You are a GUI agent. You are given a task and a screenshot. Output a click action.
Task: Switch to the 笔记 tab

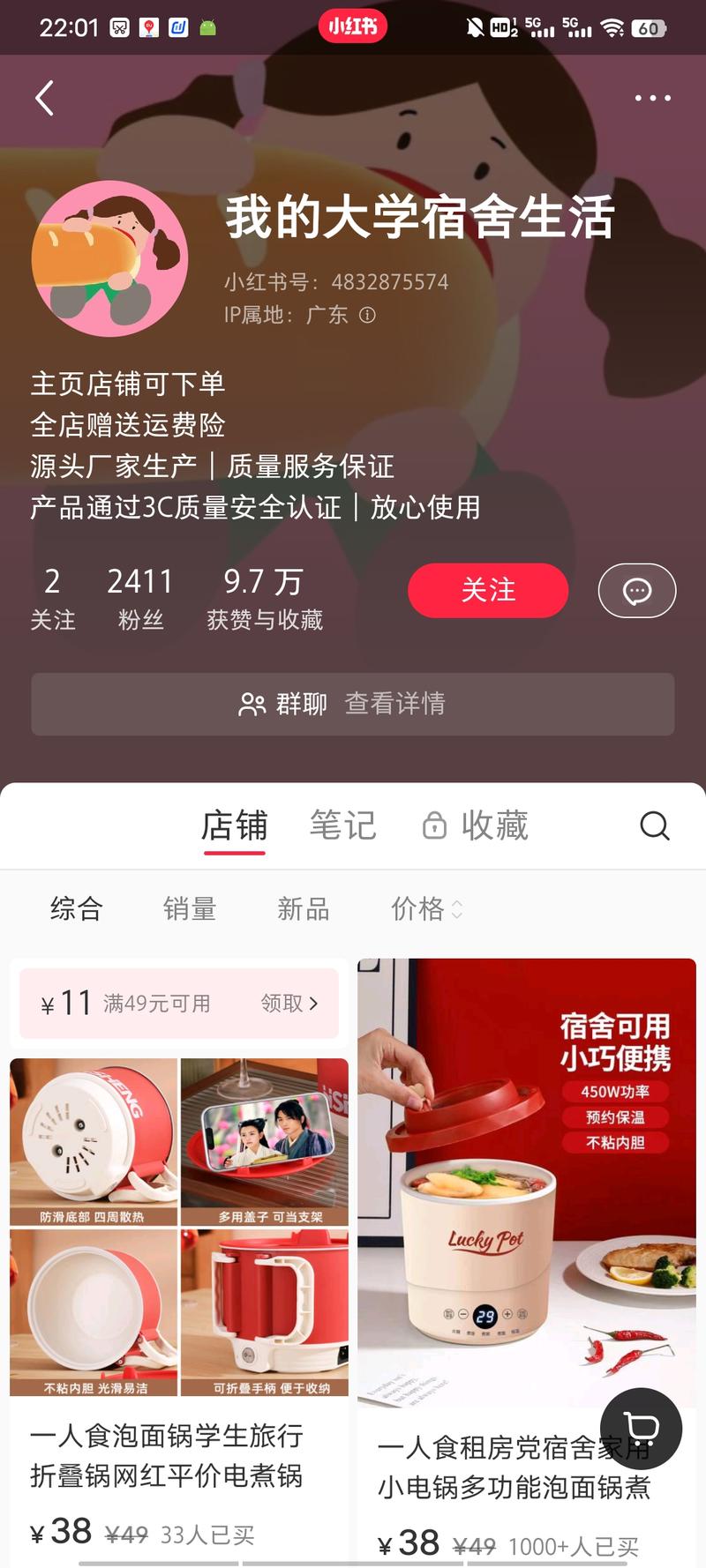coord(343,825)
